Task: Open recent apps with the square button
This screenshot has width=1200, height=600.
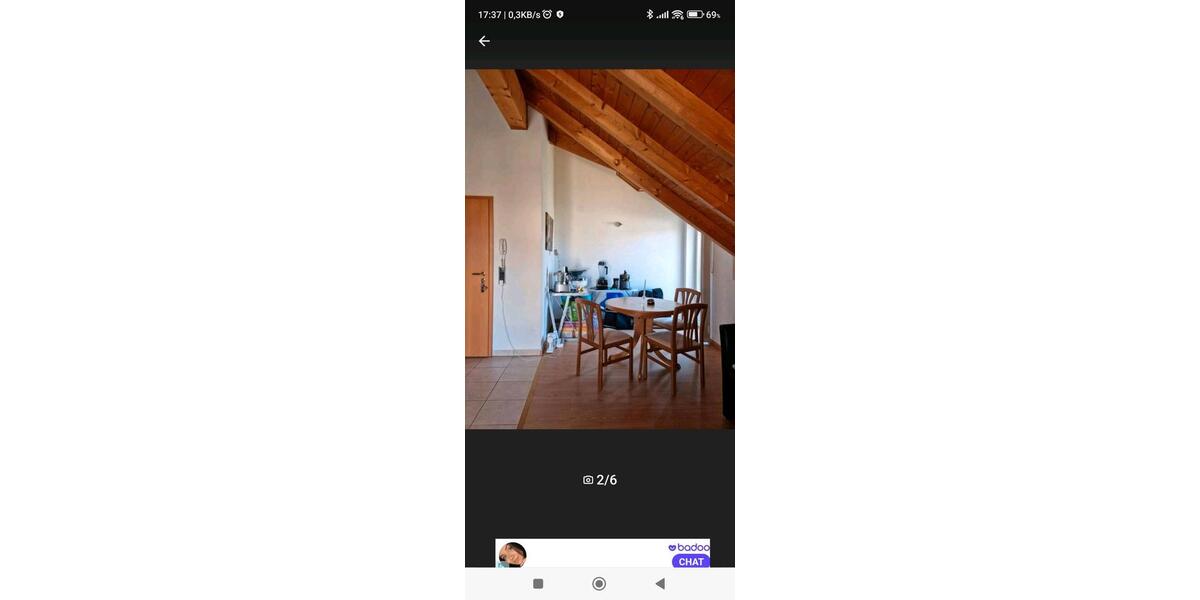Action: coord(538,584)
